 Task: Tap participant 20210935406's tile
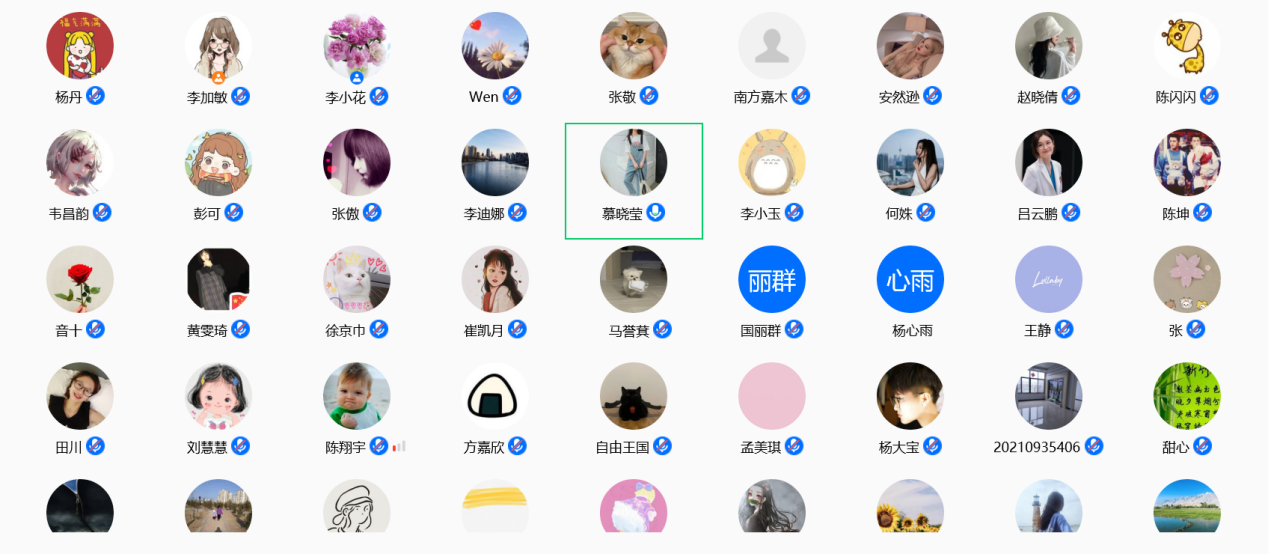[x=1048, y=396]
